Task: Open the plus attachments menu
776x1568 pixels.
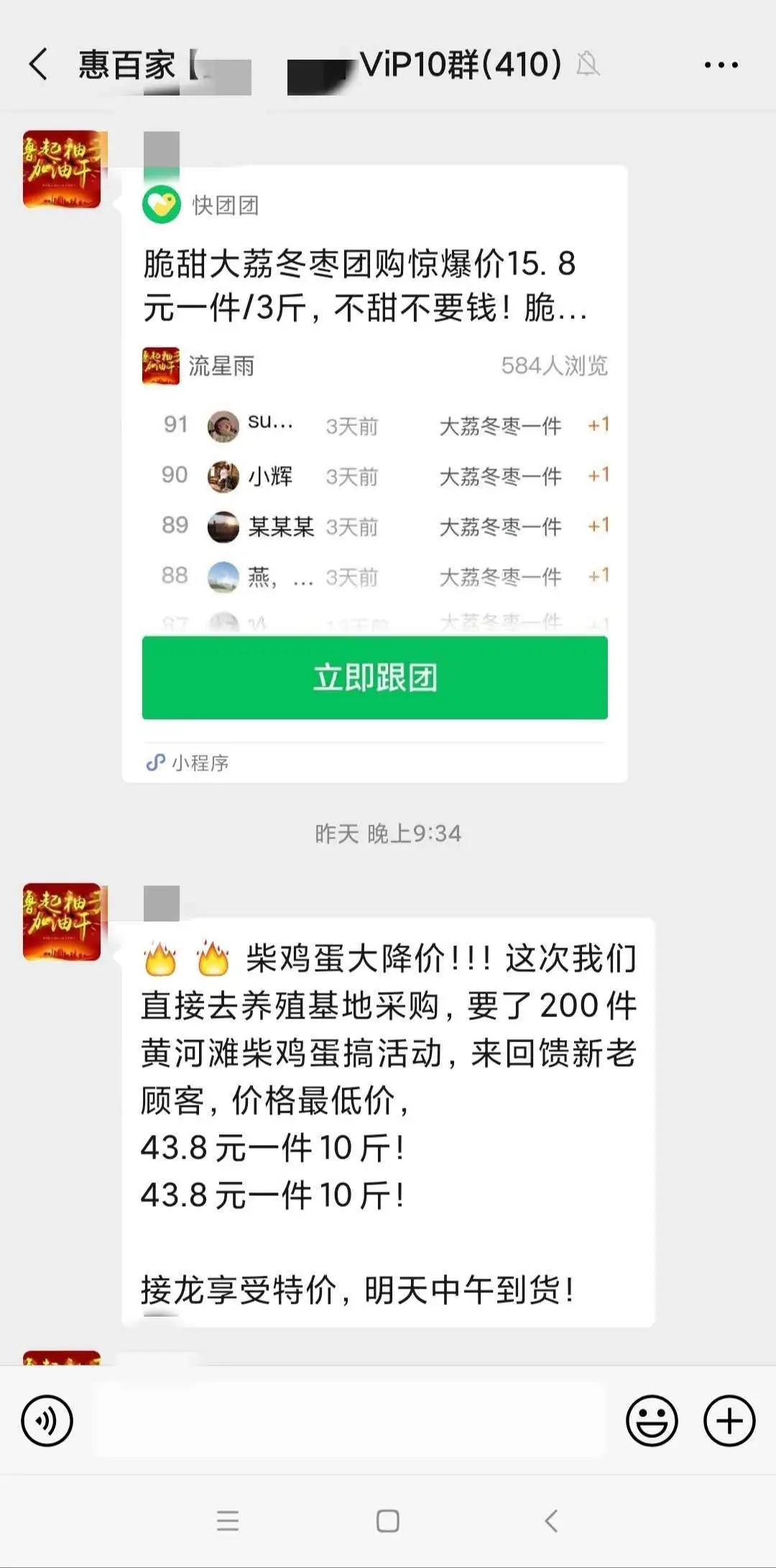Action: [x=729, y=1420]
